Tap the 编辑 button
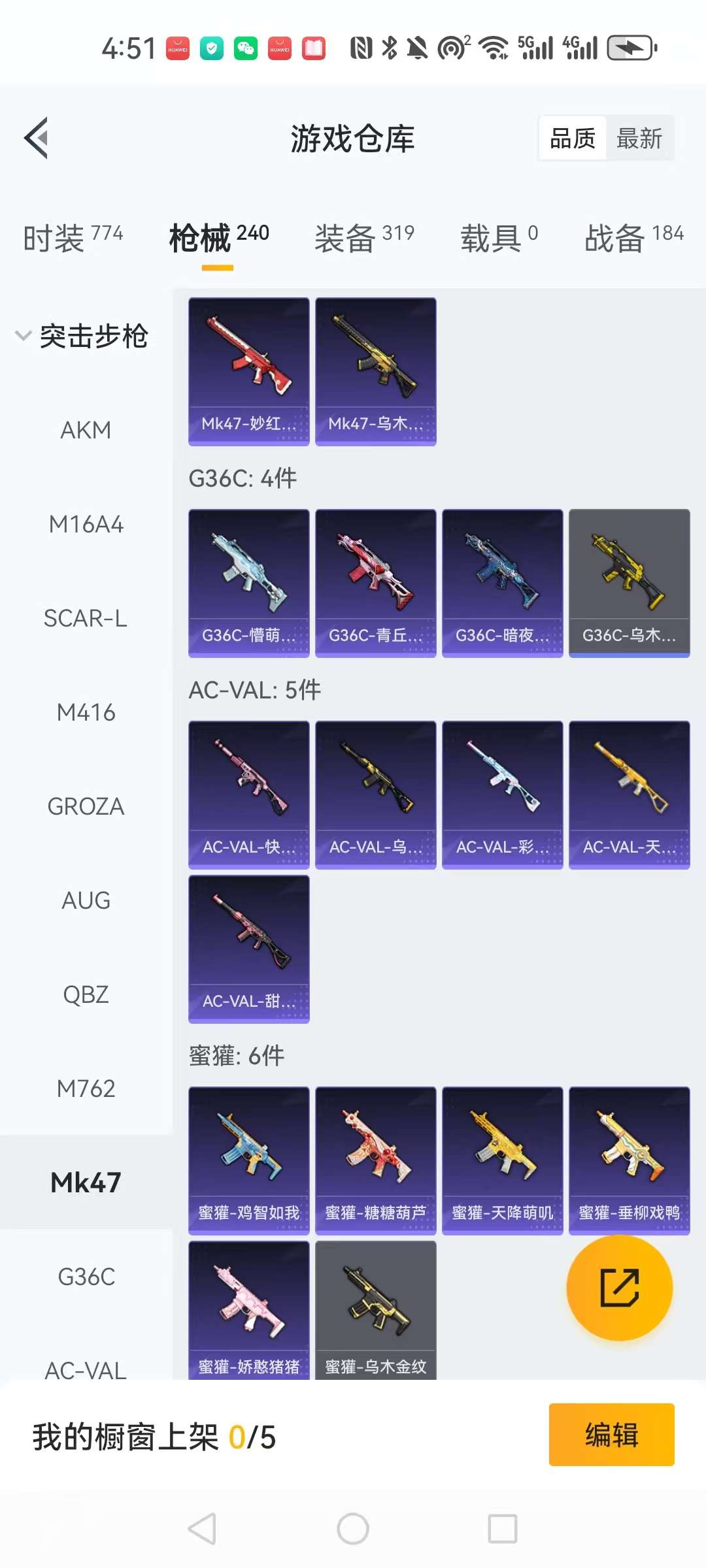Screen dimensions: 706x1568 click(611, 1435)
